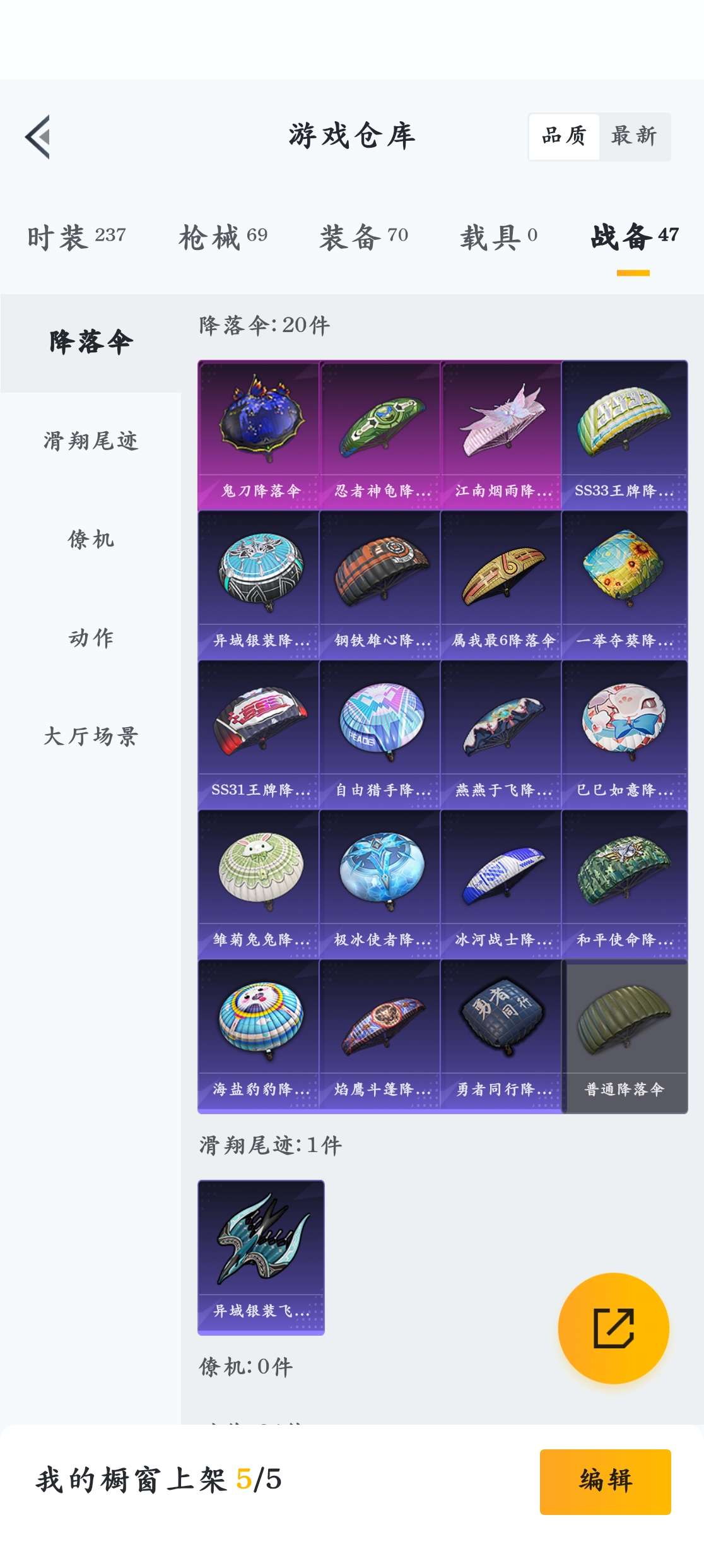Tap the 异域银装飞… glide trail item
This screenshot has width=704, height=1568.
(x=261, y=1257)
